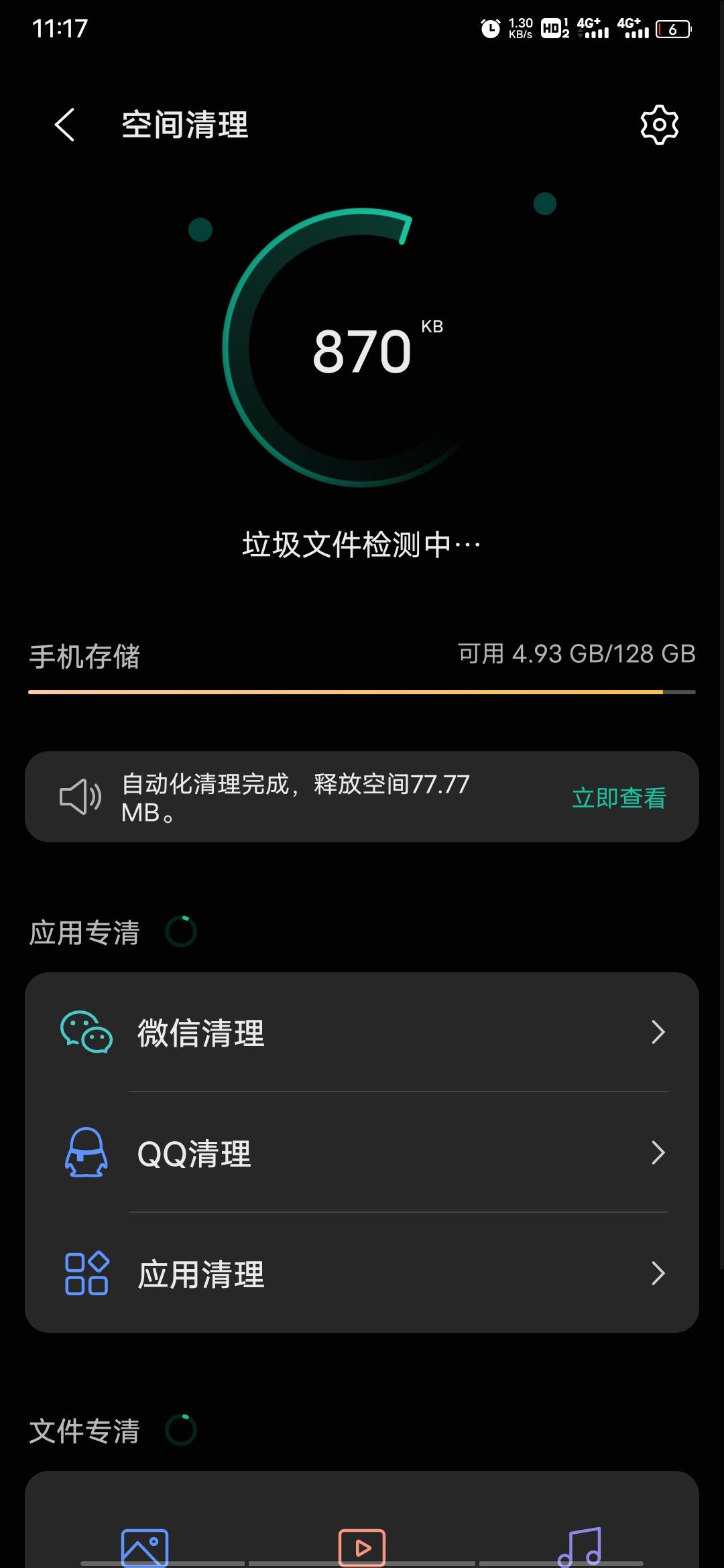The width and height of the screenshot is (724, 1568).
Task: Open the picture cleanup icon
Action: pos(144,1547)
